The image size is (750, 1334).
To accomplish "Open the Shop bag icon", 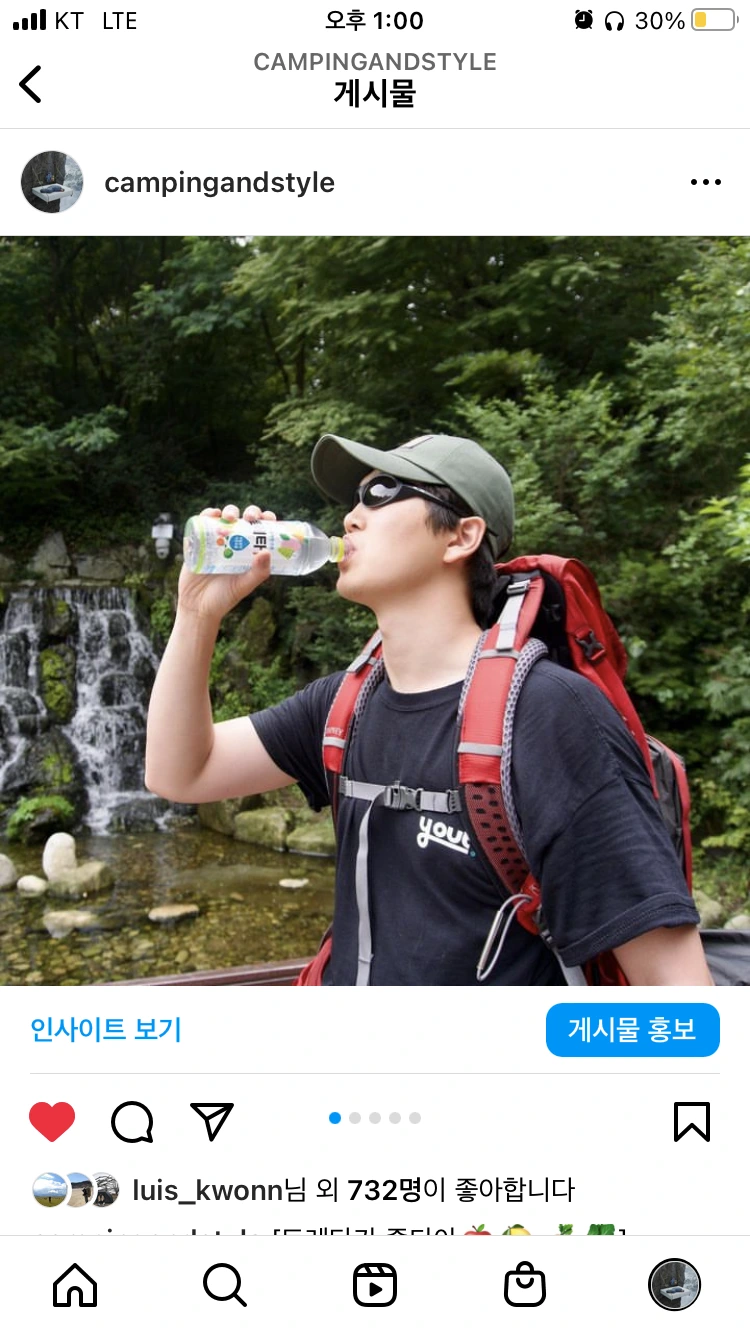I will click(x=525, y=1285).
